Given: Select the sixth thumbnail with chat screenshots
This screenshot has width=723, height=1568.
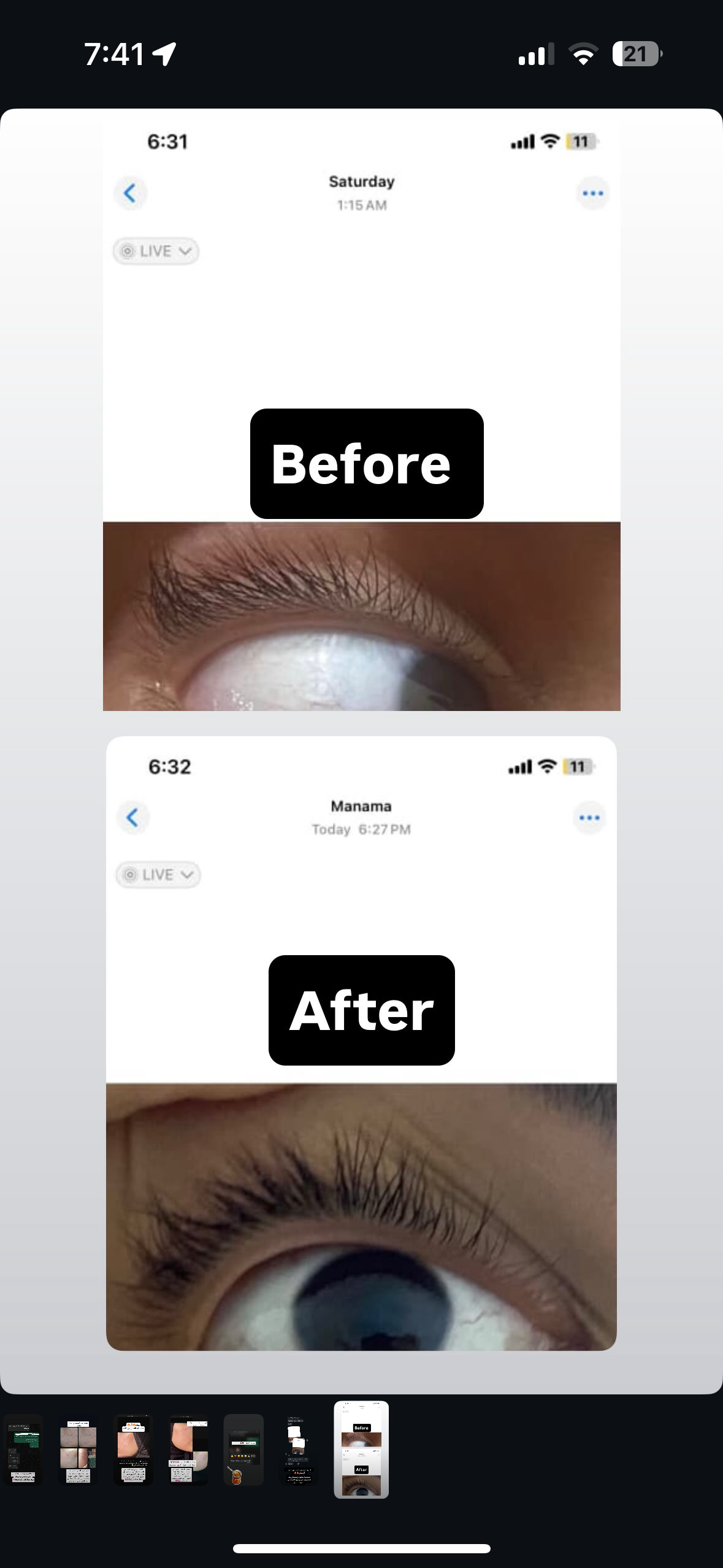Looking at the screenshot, I should [299, 1450].
